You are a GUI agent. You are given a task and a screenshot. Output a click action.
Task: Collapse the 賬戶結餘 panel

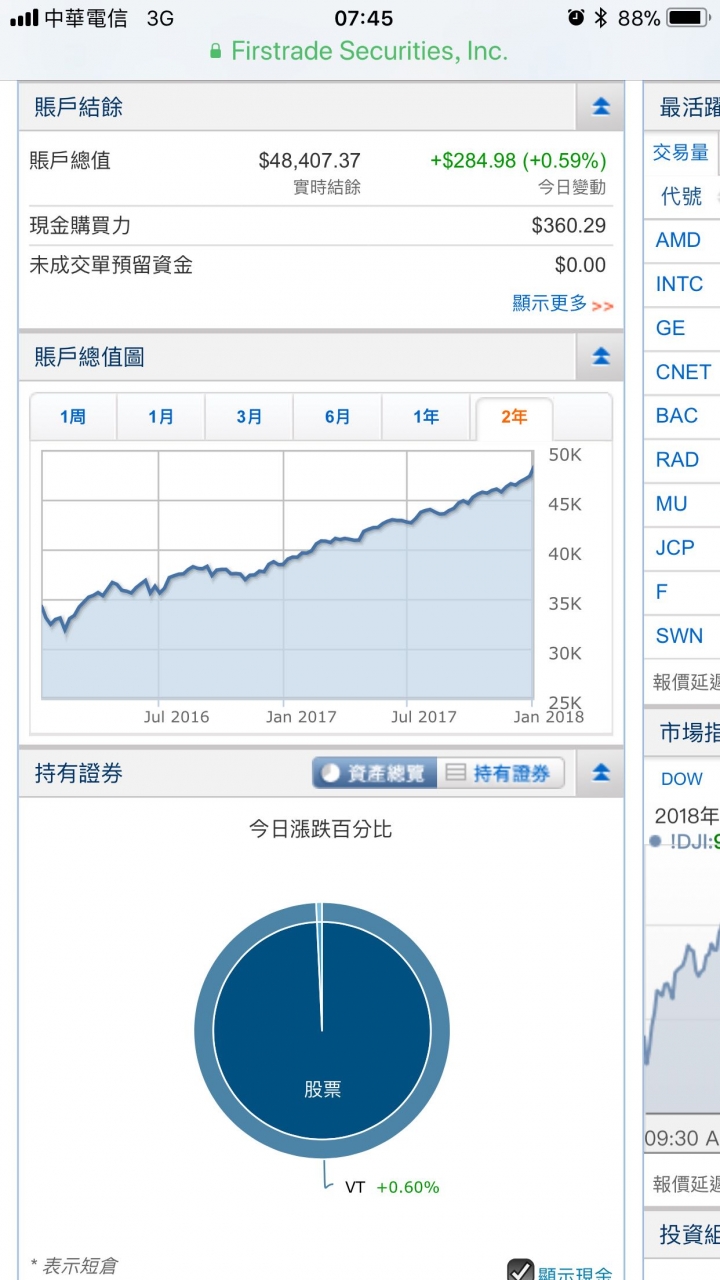pos(600,107)
